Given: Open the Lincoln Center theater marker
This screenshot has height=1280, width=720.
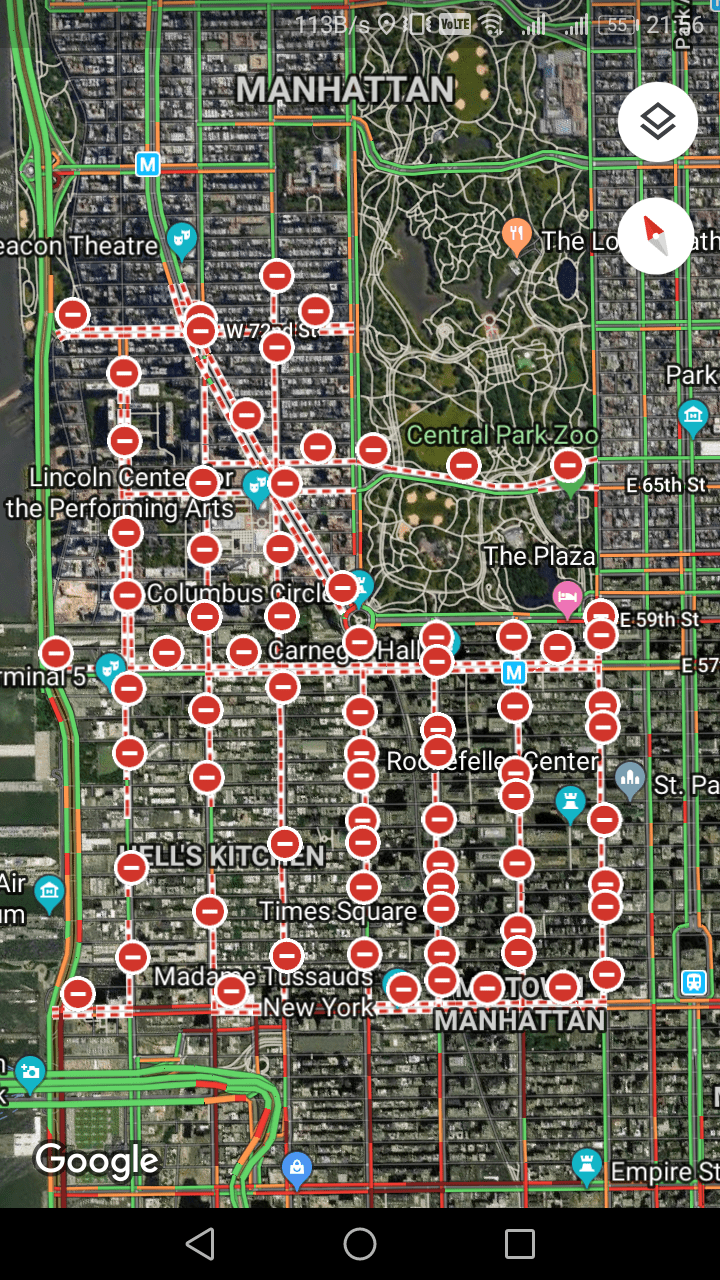Looking at the screenshot, I should tap(257, 486).
